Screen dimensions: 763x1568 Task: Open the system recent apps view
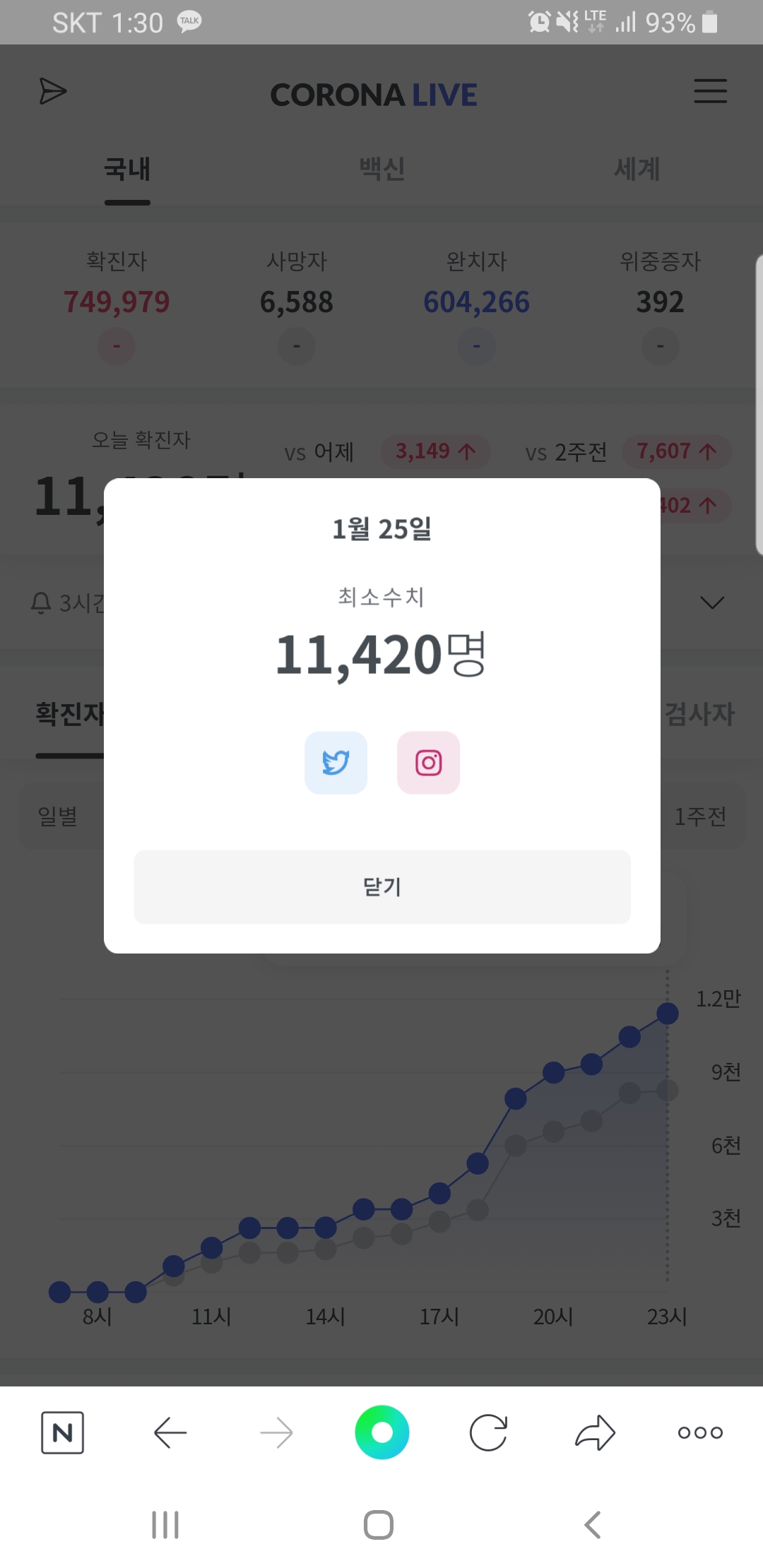click(x=165, y=1525)
